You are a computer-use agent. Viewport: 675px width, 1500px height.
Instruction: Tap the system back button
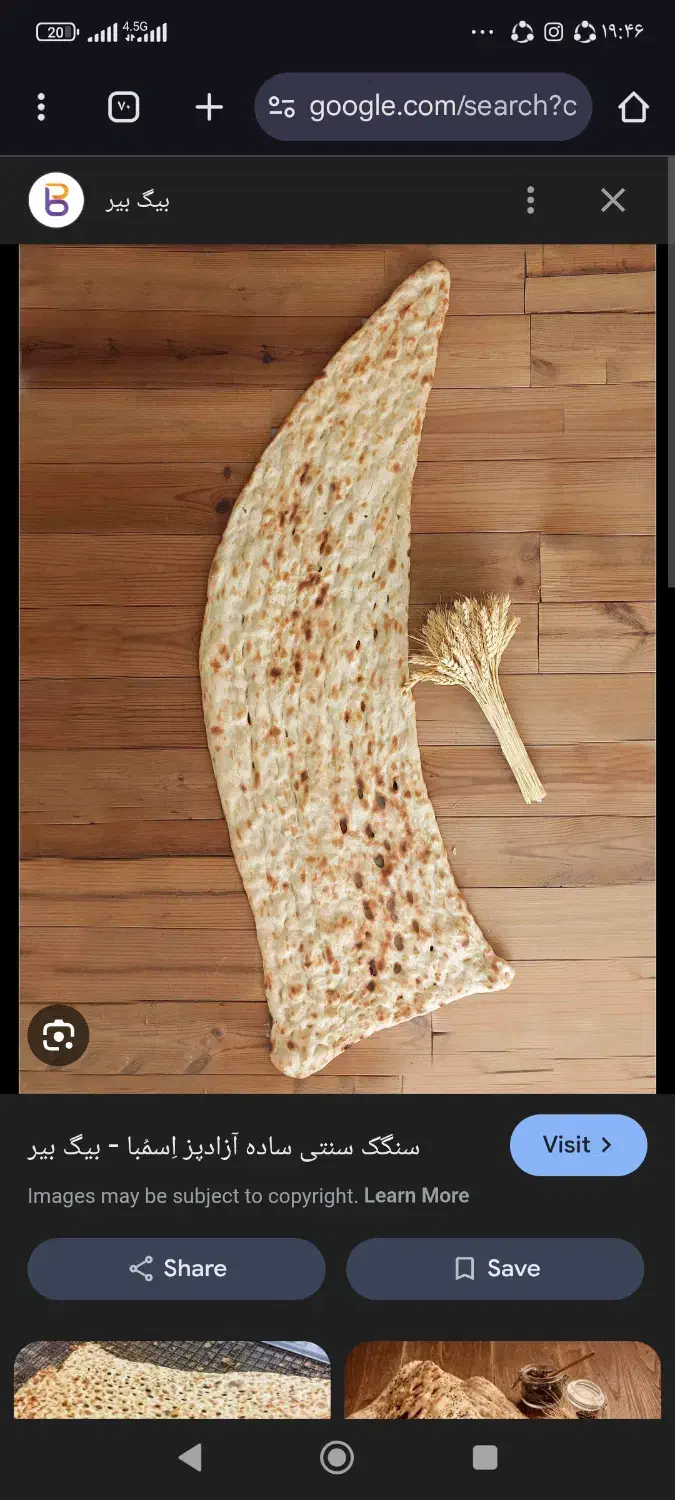(x=189, y=1457)
